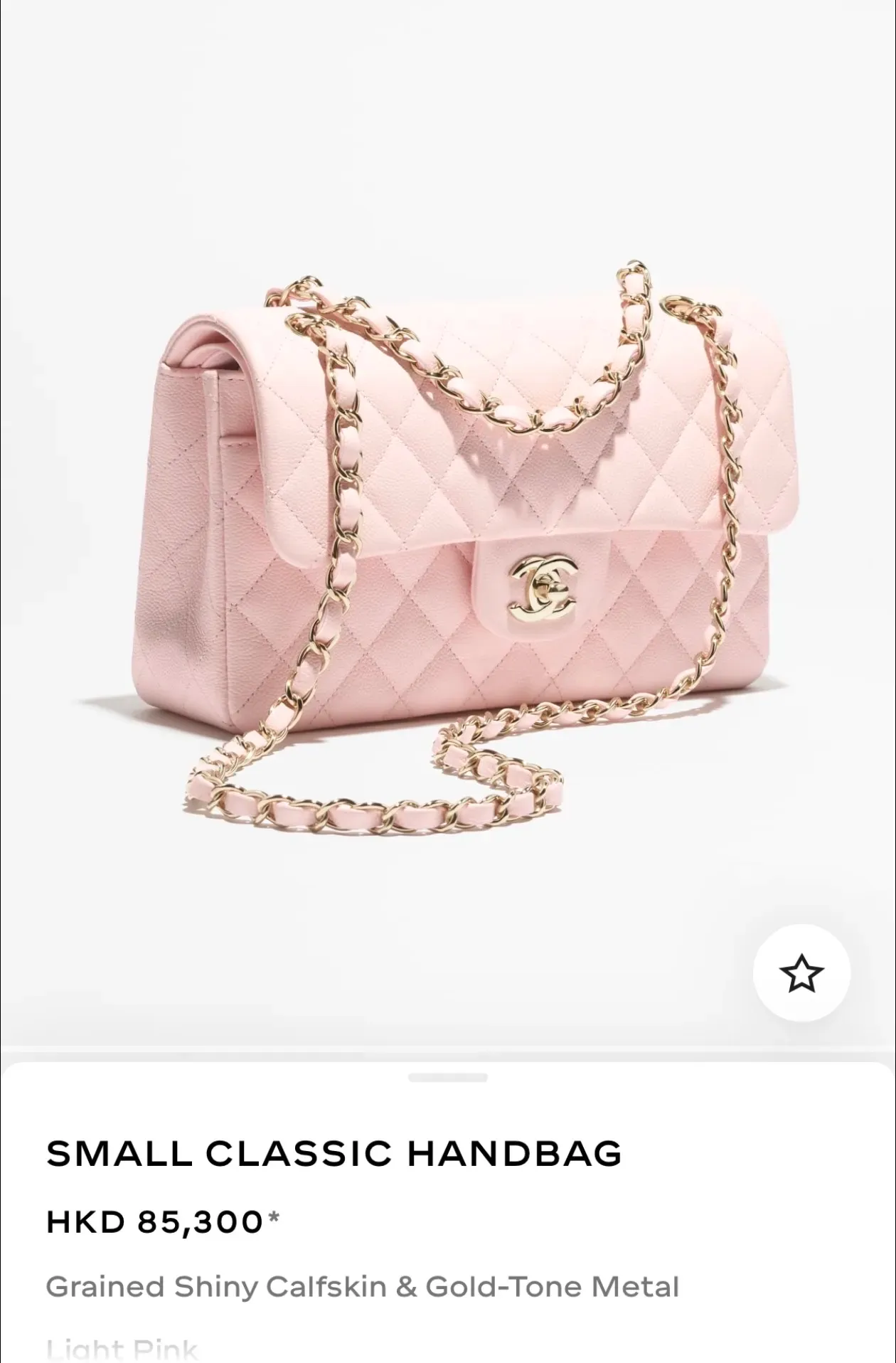Add the handbag to wishlist with star
896x1363 pixels.
[x=801, y=973]
